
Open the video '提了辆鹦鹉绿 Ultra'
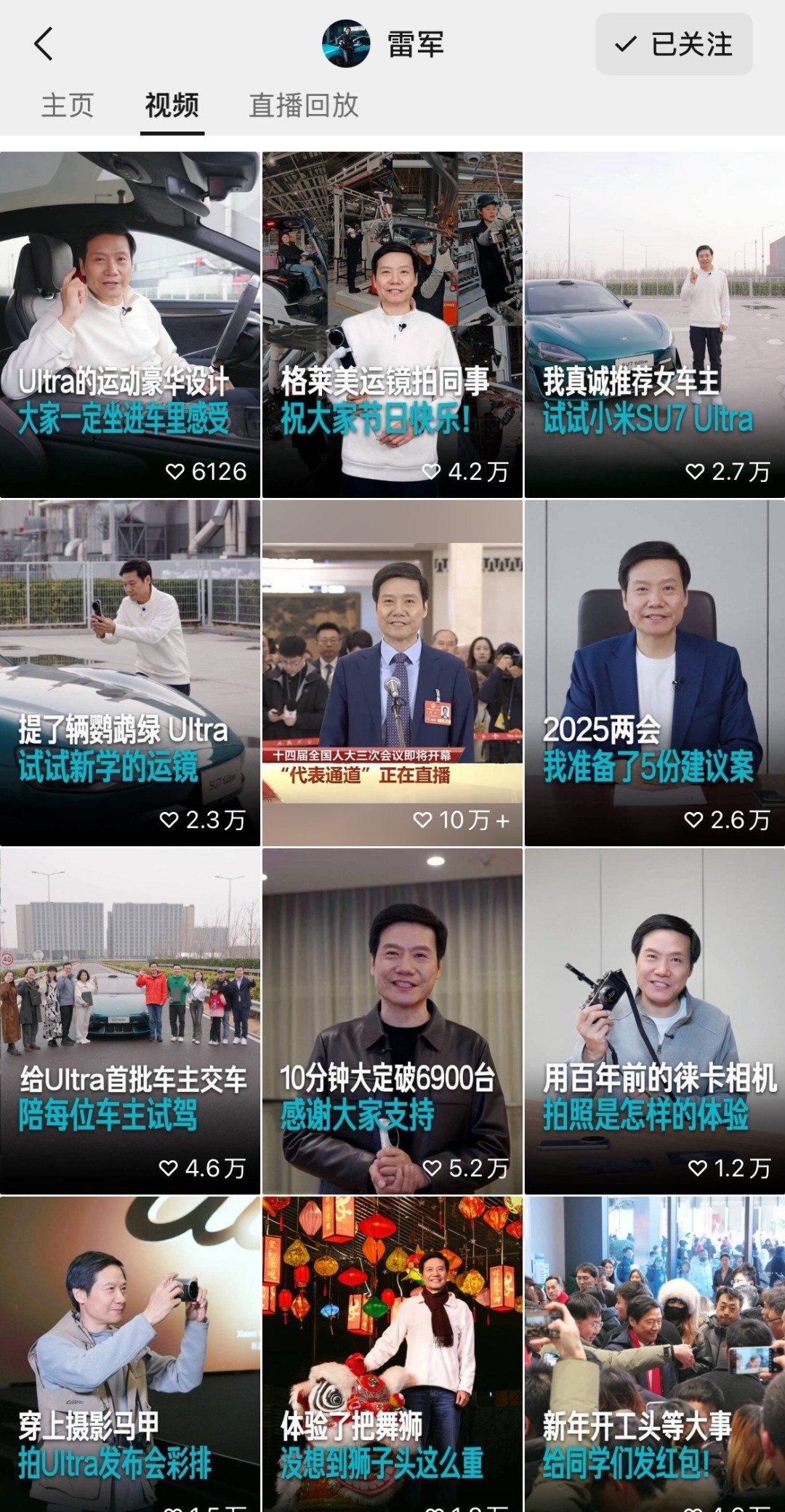tap(130, 672)
